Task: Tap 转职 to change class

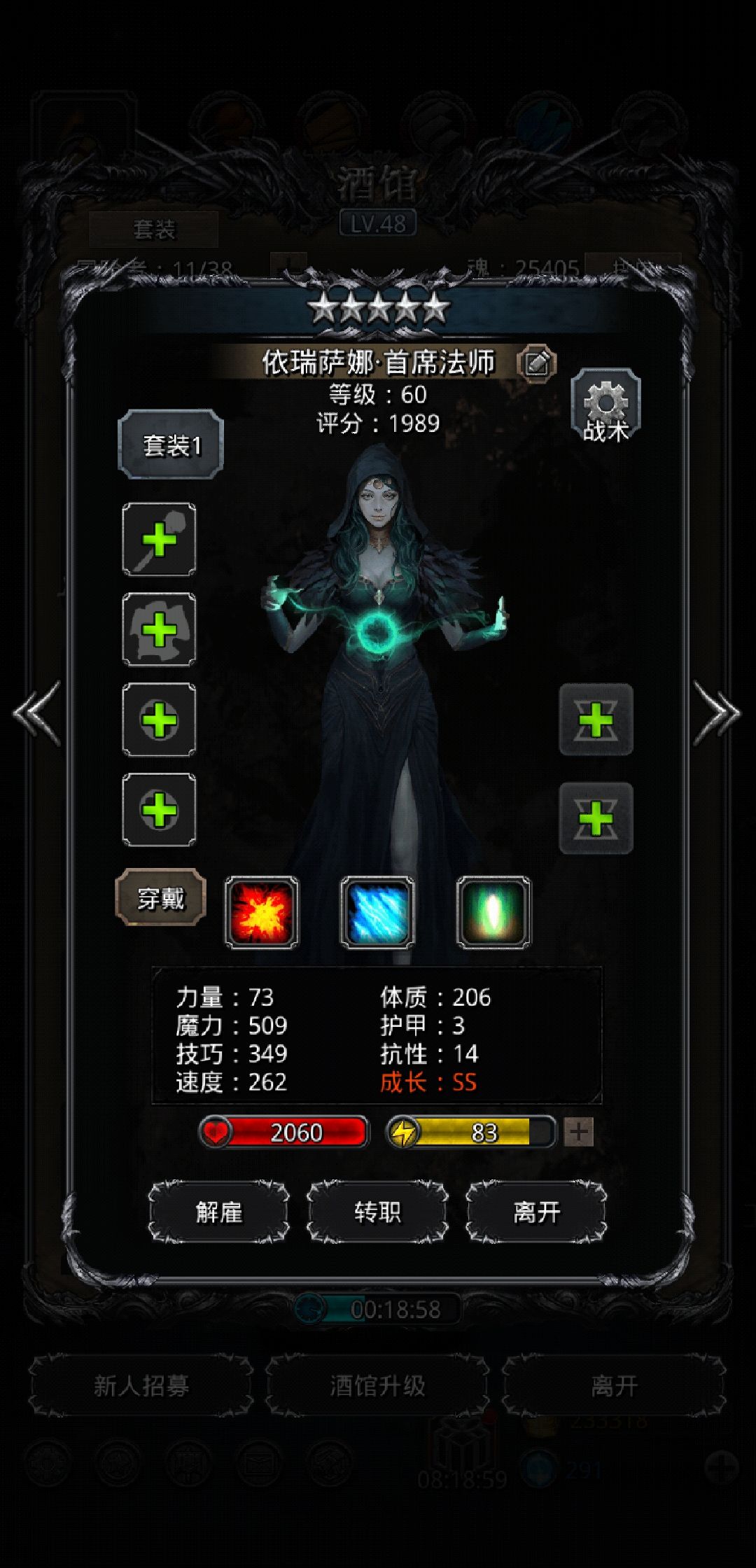Action: click(377, 1212)
